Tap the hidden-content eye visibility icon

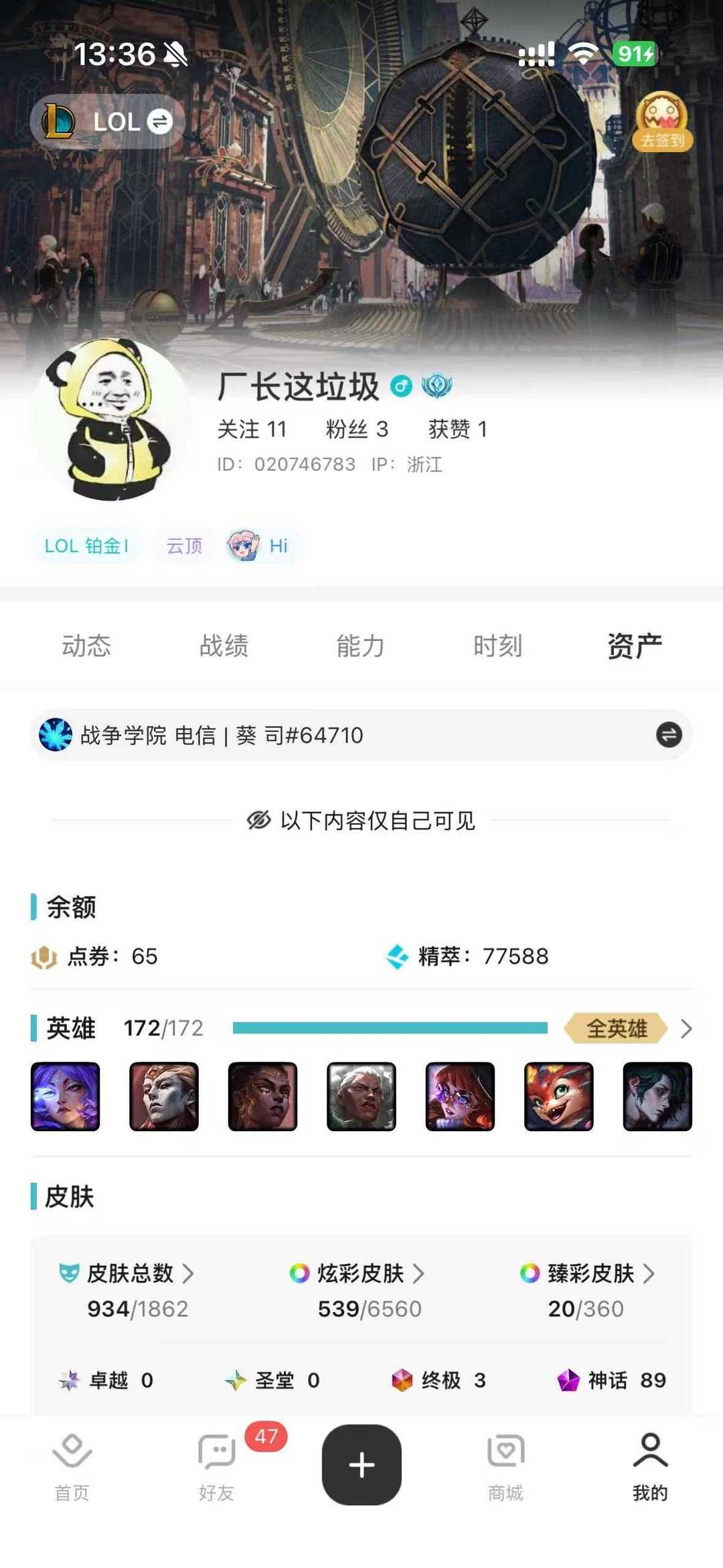(x=260, y=821)
